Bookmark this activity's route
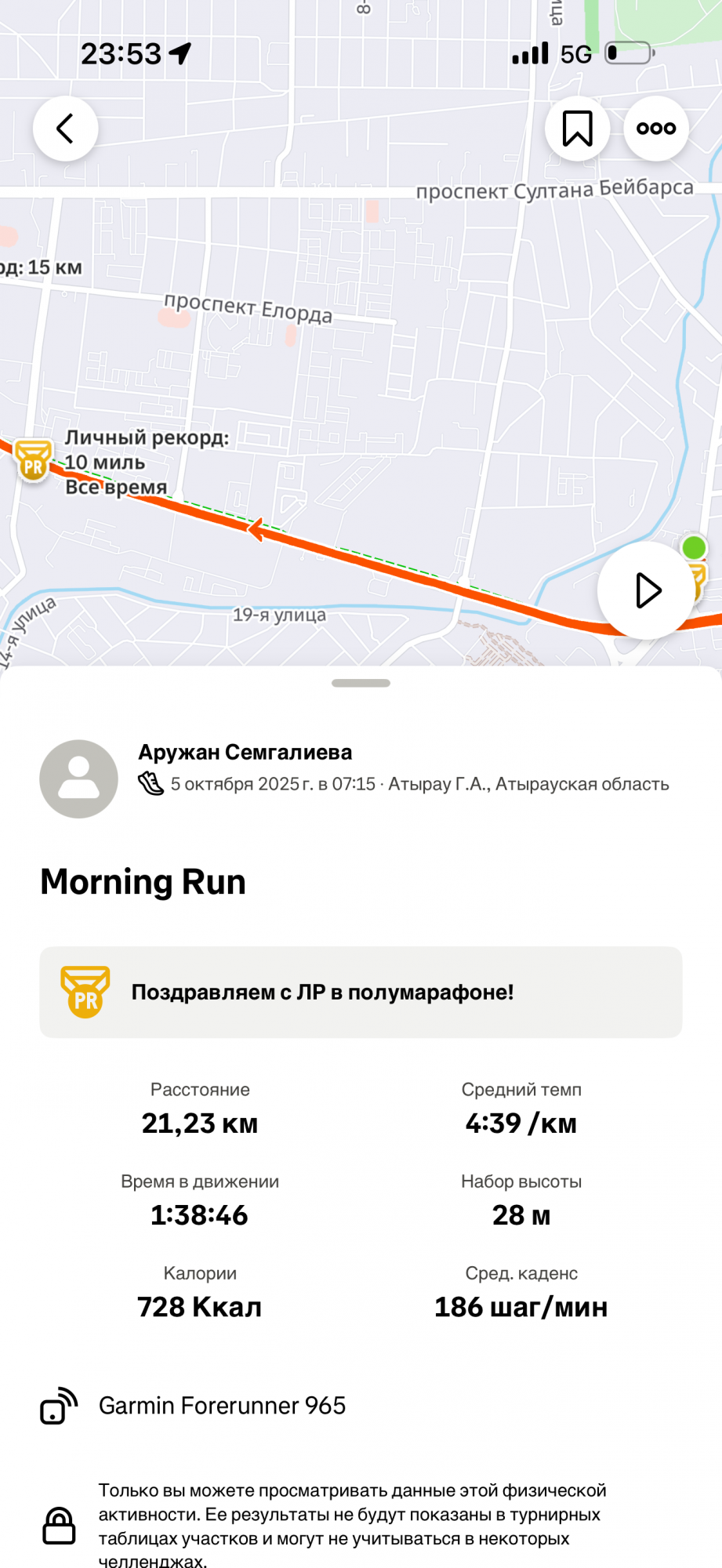 pyautogui.click(x=577, y=129)
